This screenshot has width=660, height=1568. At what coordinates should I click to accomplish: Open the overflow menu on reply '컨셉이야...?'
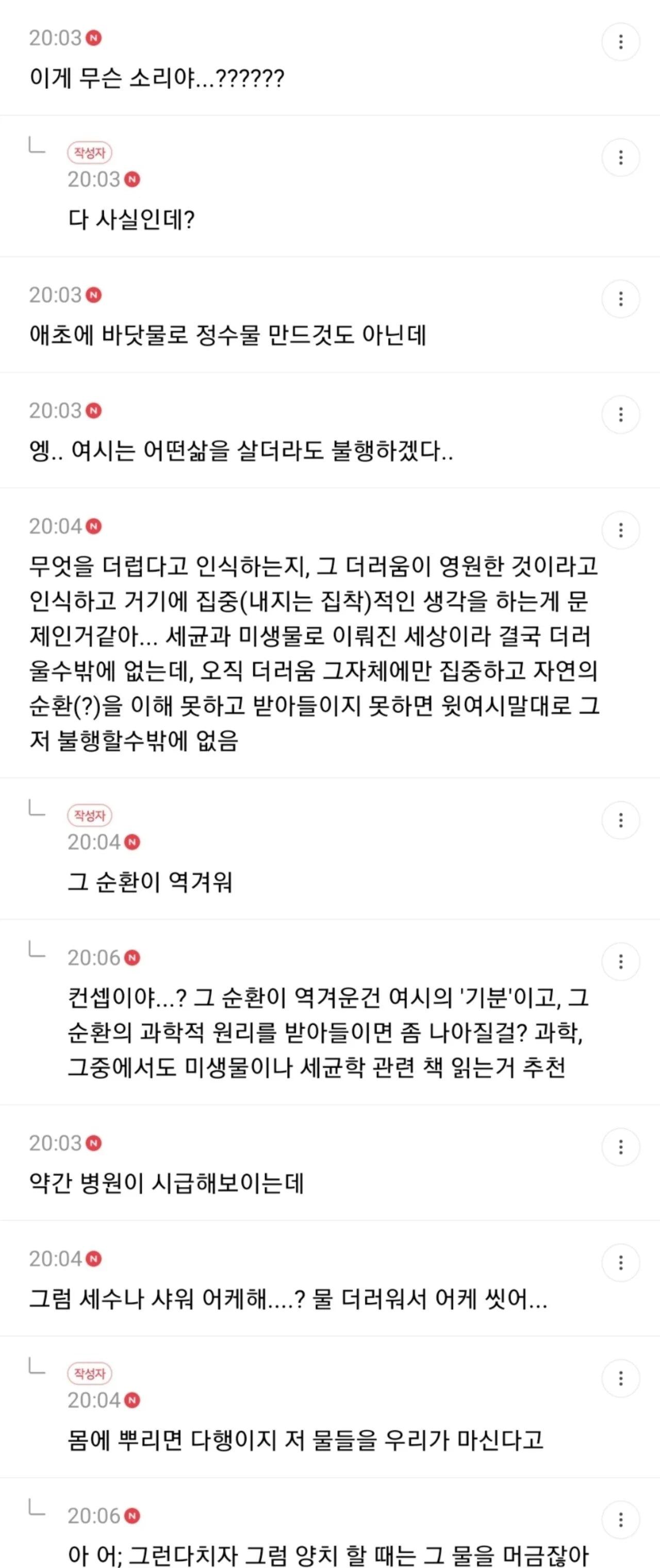[x=620, y=962]
